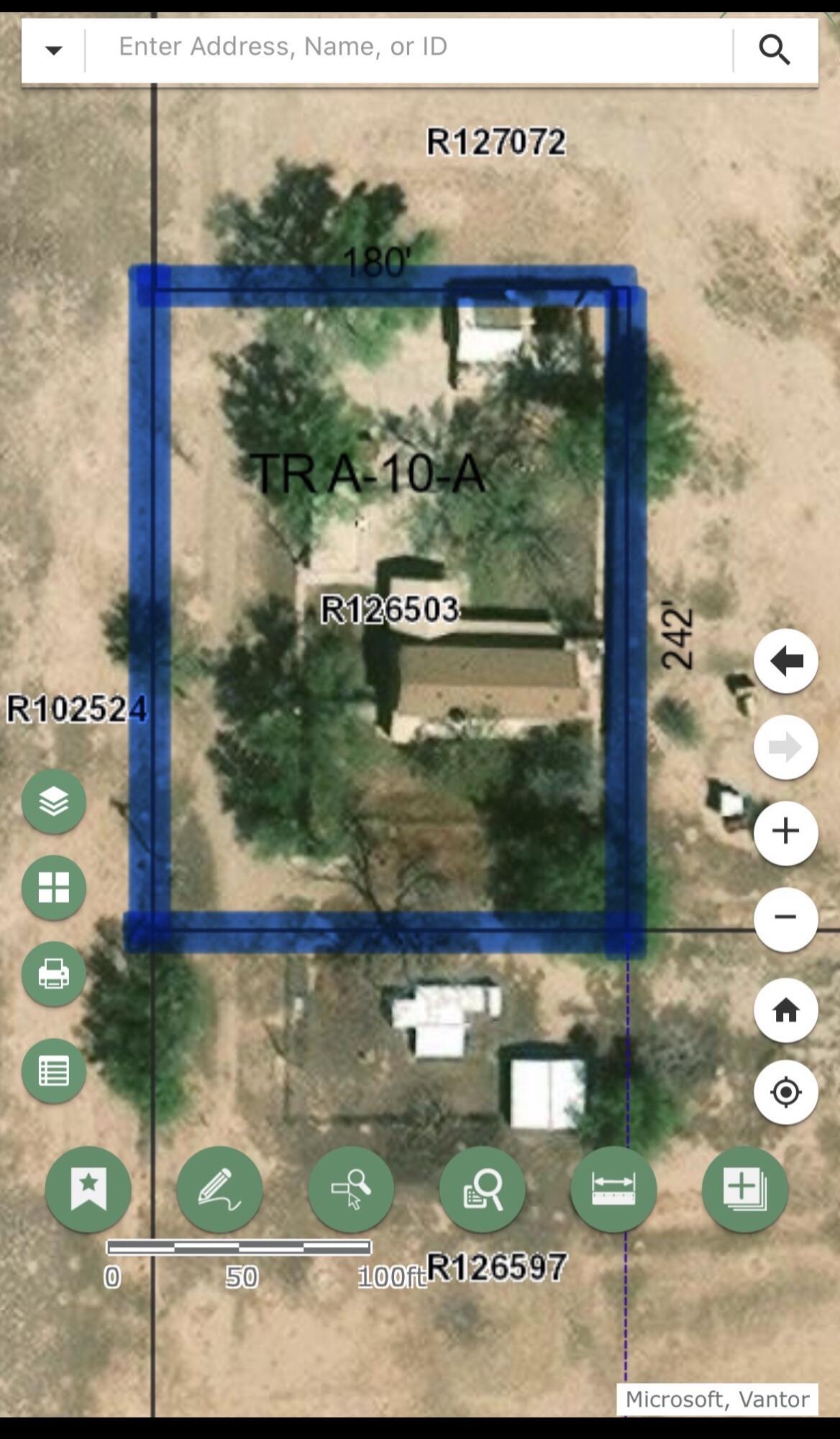This screenshot has width=840, height=1439.
Task: Open the measure ruler tool
Action: coord(613,1189)
